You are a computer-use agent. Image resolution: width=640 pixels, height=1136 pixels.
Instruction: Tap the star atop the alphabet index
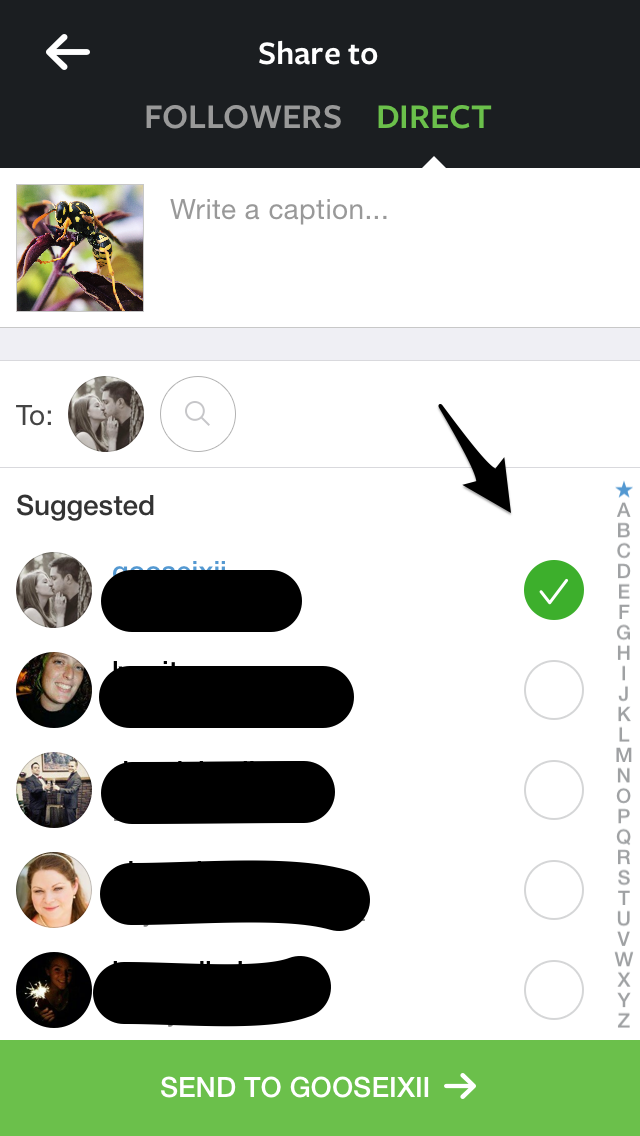pos(623,490)
